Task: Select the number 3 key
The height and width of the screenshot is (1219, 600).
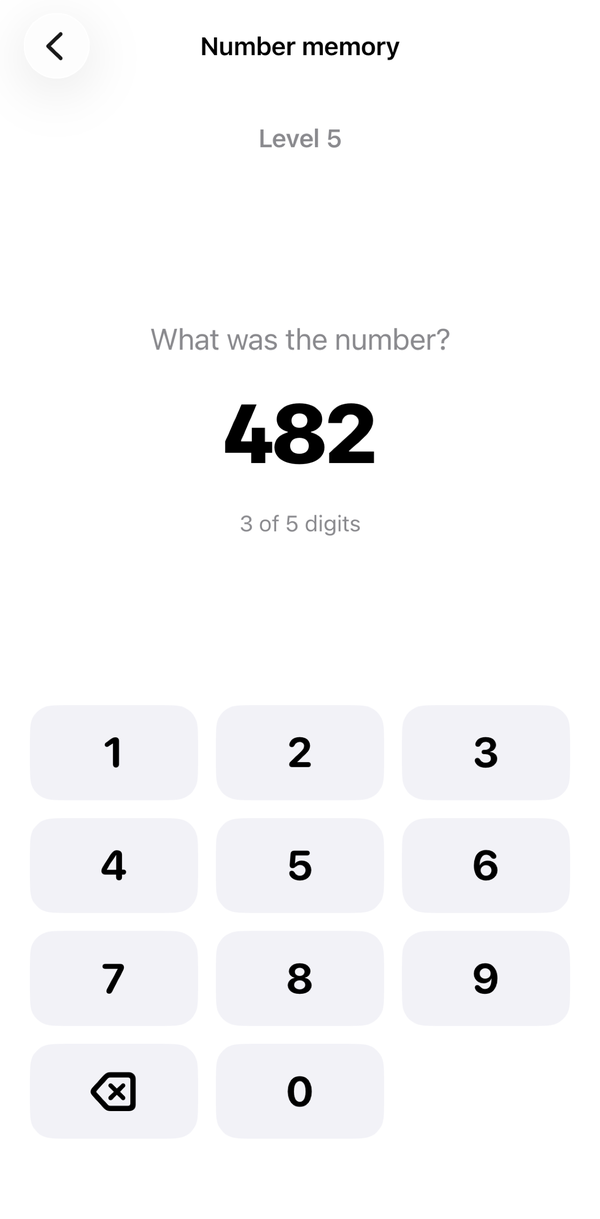Action: pyautogui.click(x=486, y=752)
